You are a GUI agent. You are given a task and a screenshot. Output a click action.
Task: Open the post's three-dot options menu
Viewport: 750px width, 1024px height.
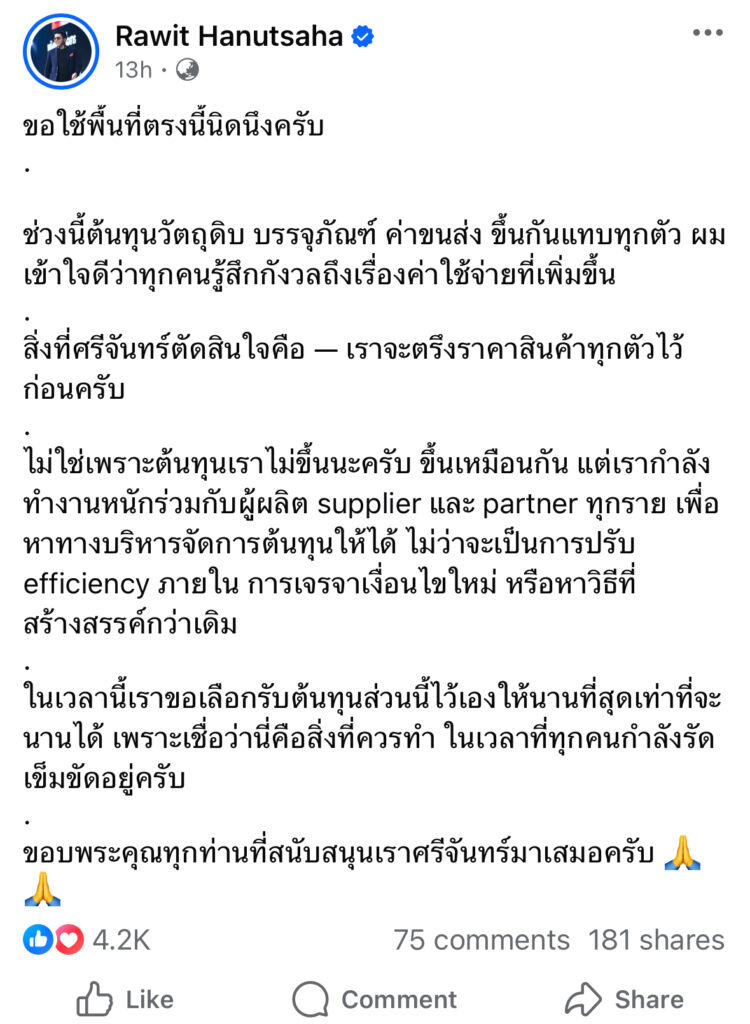707,33
